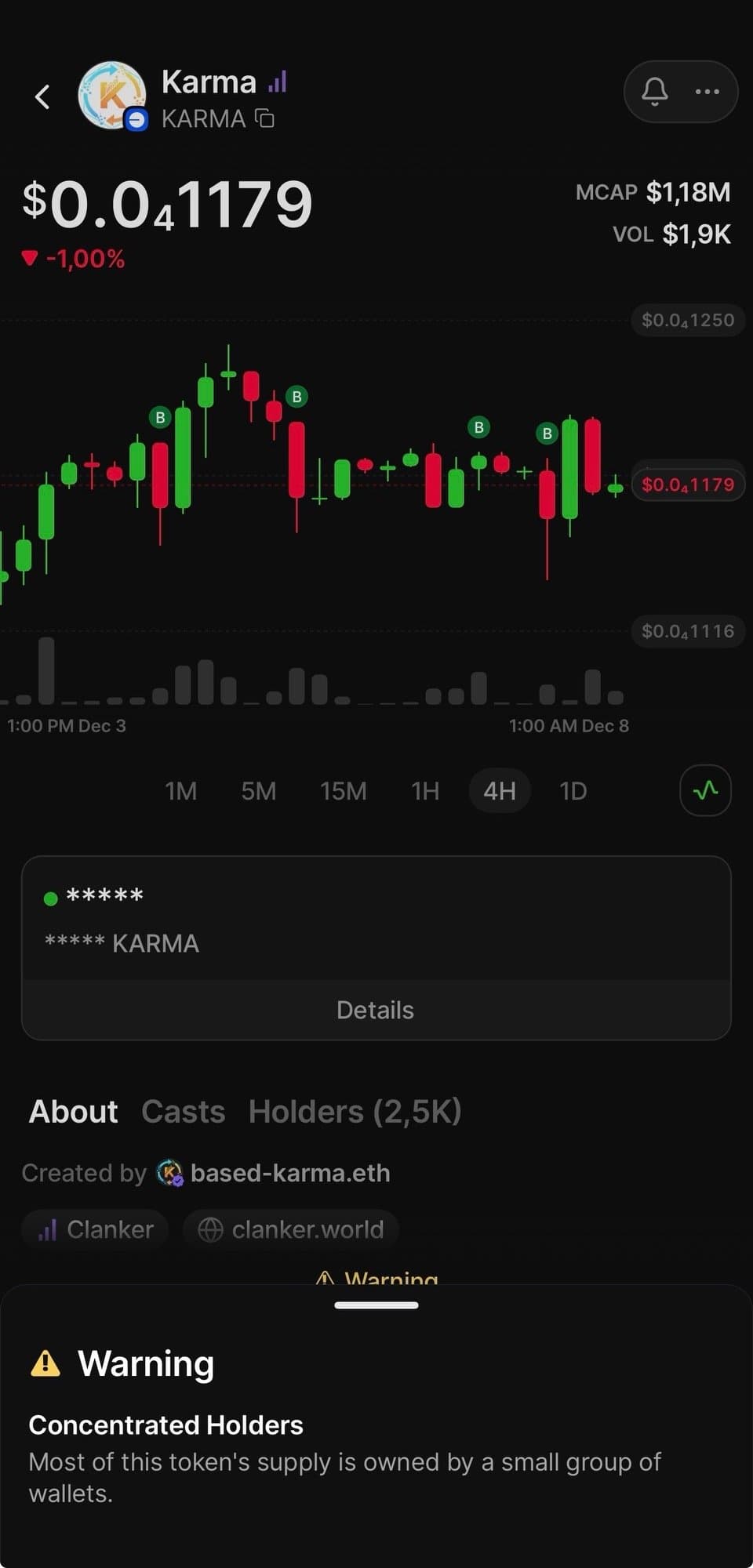Open Details of the KARMA balance

376,1010
